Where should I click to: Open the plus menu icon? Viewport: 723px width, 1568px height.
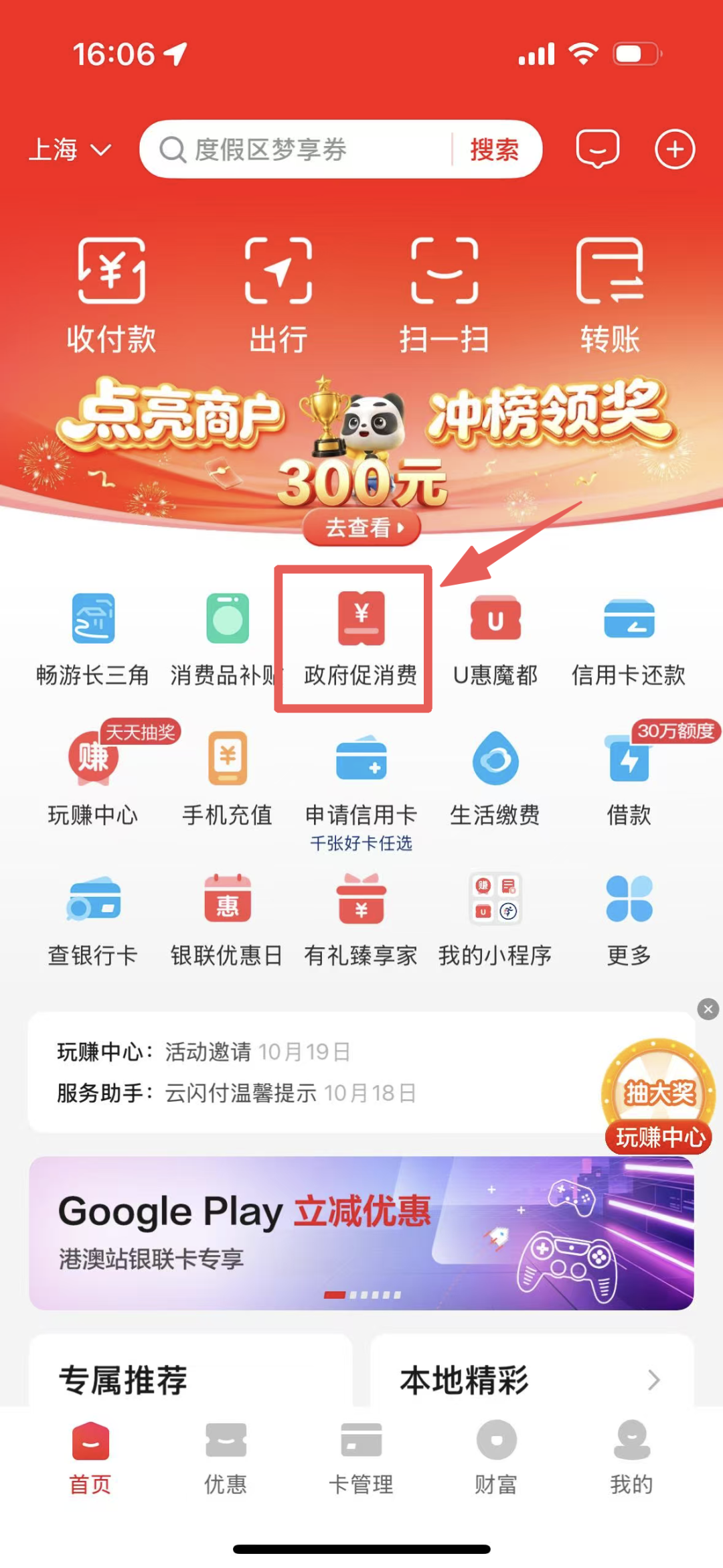[x=674, y=149]
